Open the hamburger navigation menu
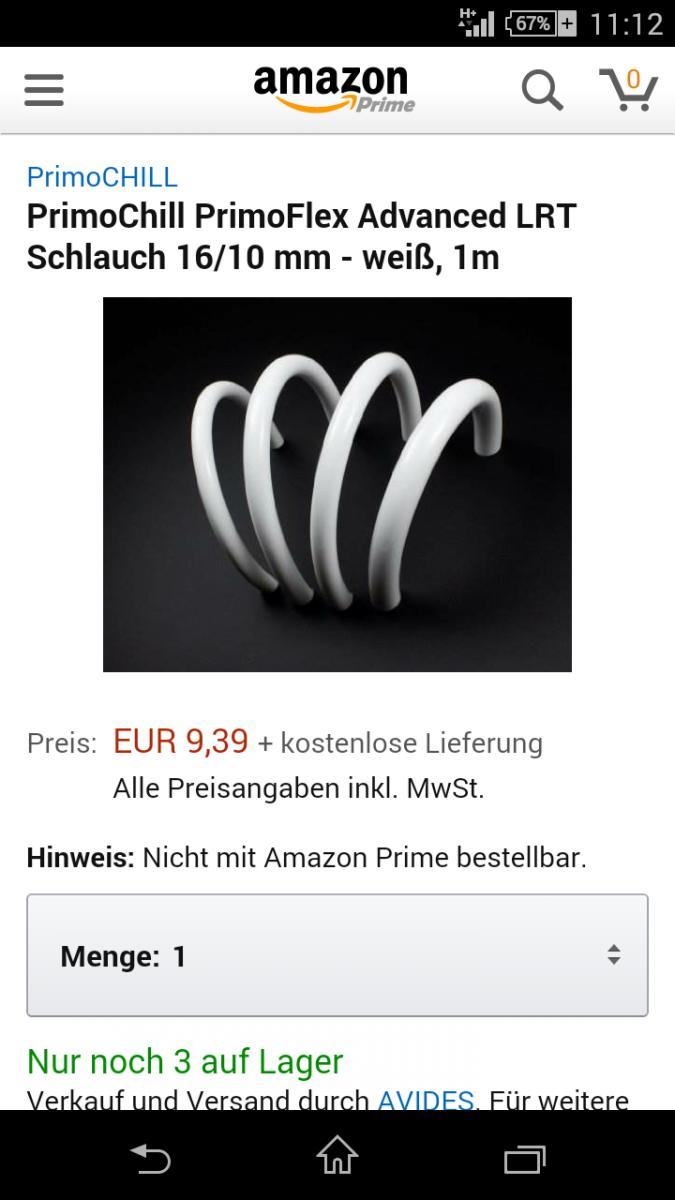 pos(44,90)
